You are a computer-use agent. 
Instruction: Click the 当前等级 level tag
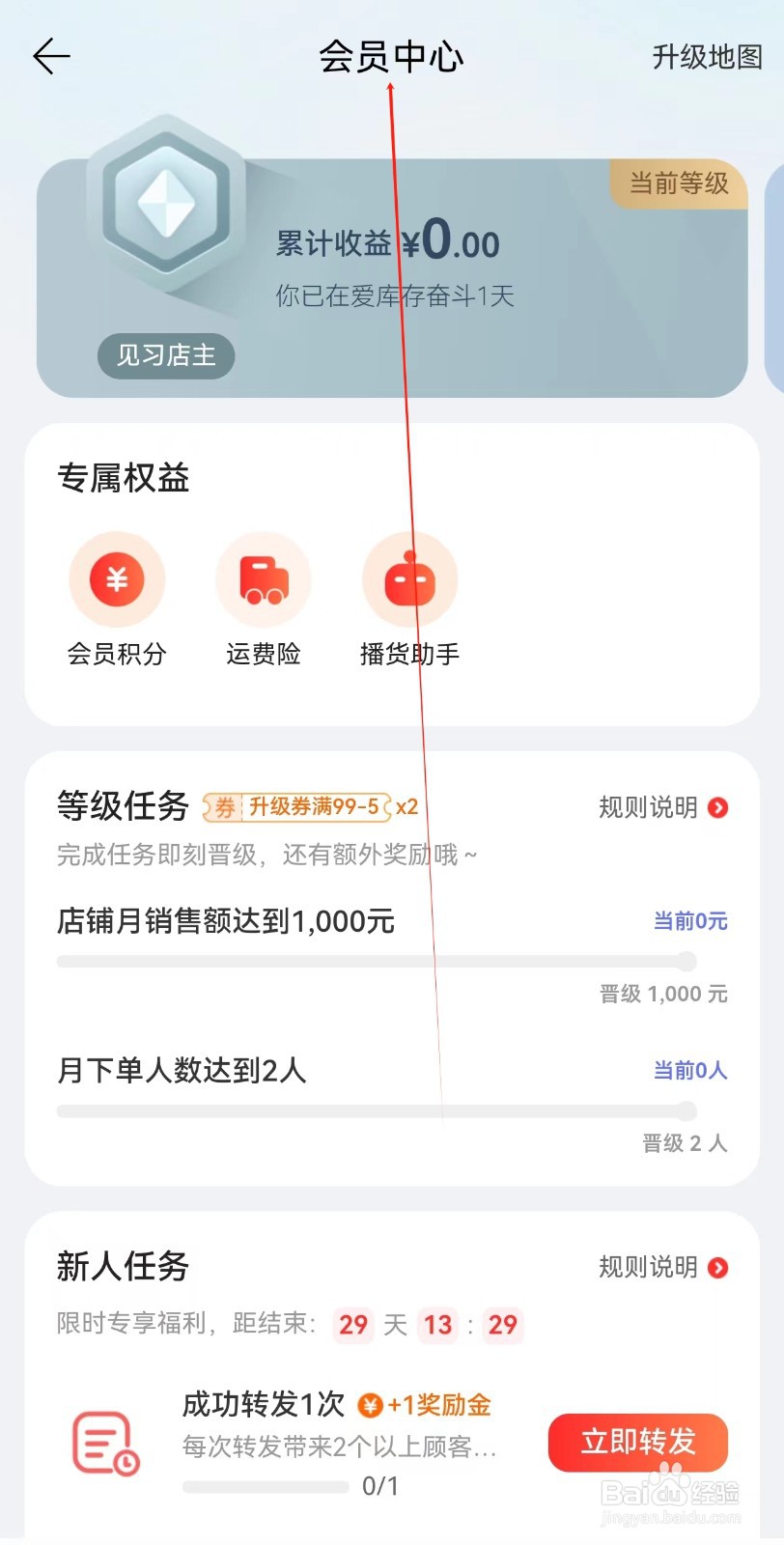tap(678, 184)
